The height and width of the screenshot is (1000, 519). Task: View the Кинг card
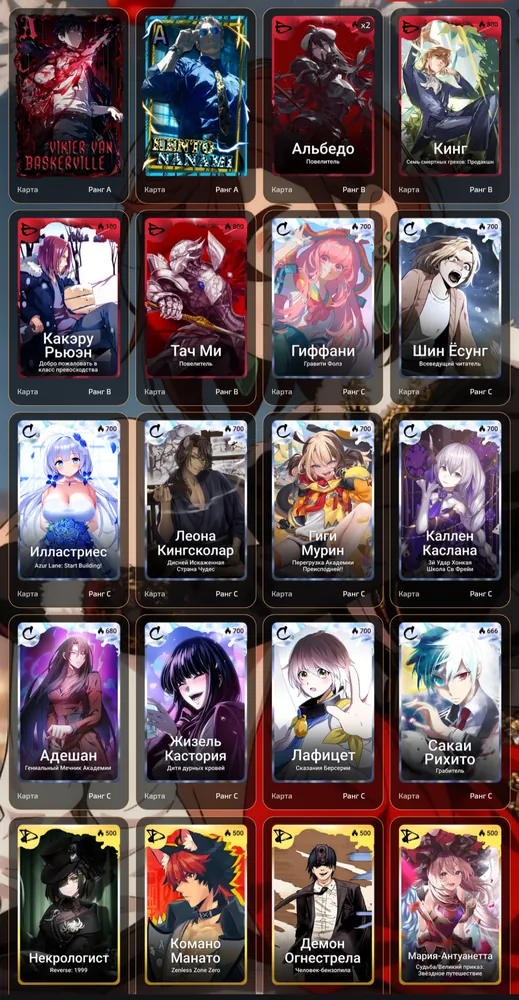coord(451,104)
